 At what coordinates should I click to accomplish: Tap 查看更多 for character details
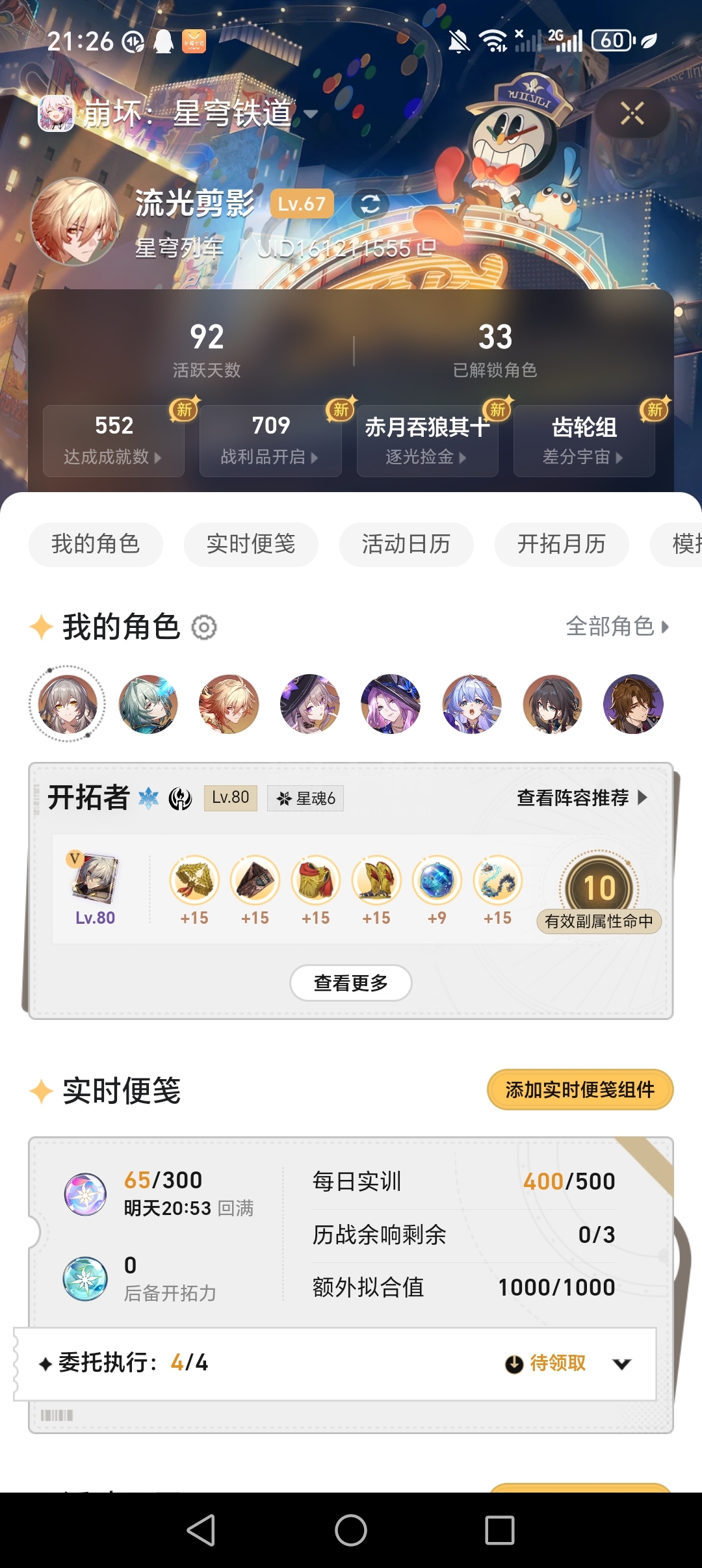pos(350,983)
